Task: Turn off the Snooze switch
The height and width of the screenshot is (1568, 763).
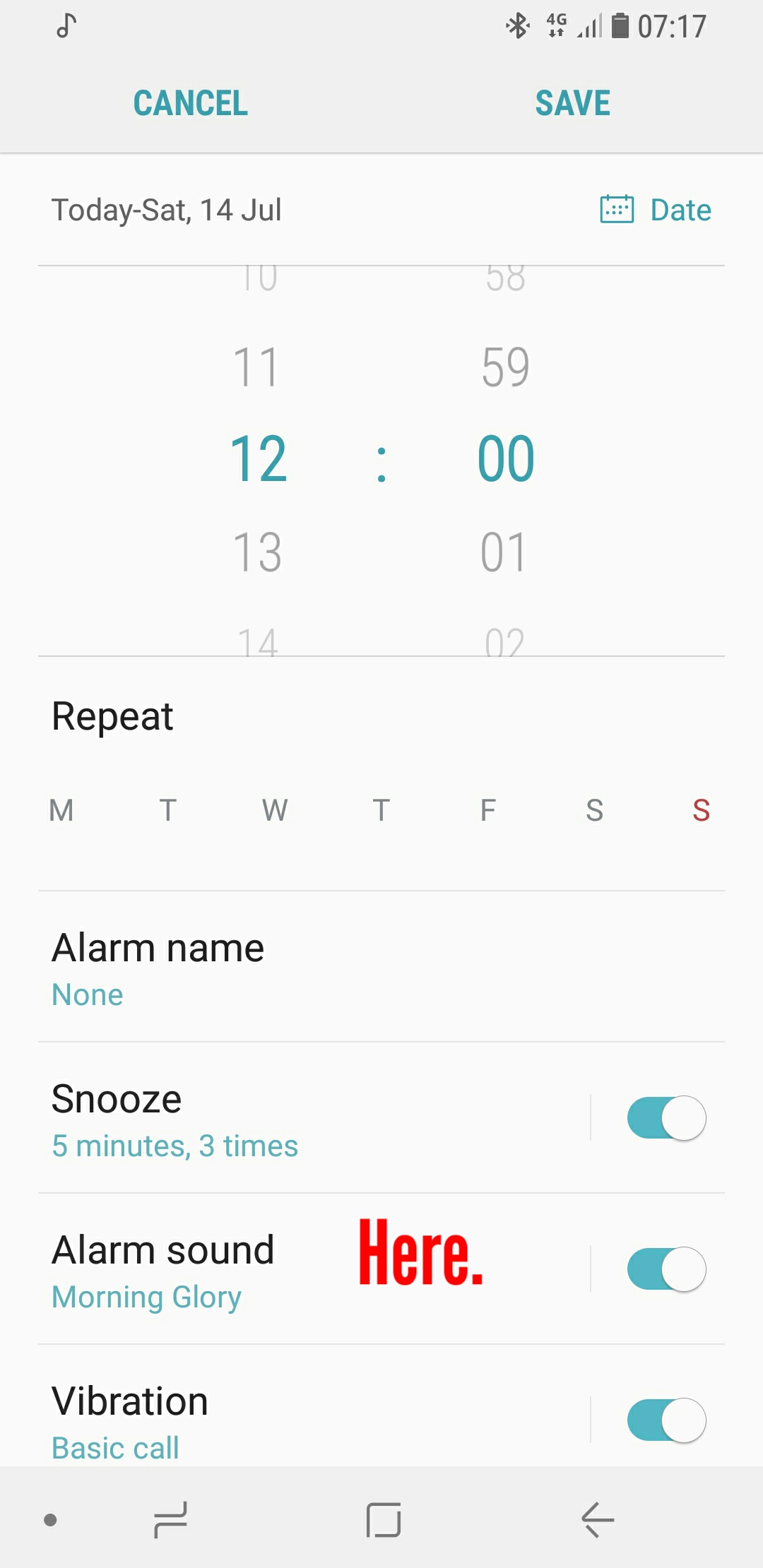Action: click(666, 1118)
